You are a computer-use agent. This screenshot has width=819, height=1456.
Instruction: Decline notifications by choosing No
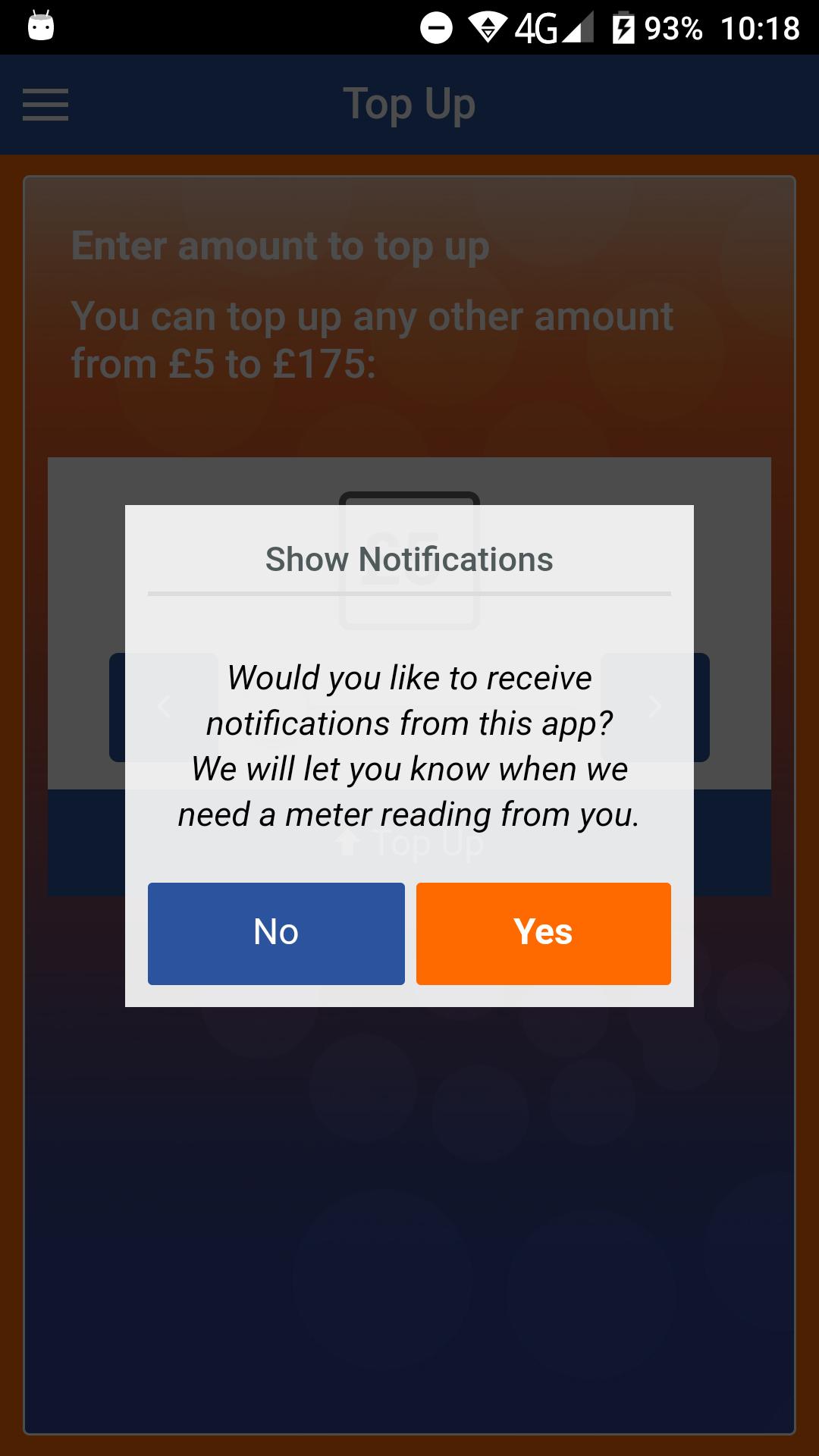coord(276,933)
